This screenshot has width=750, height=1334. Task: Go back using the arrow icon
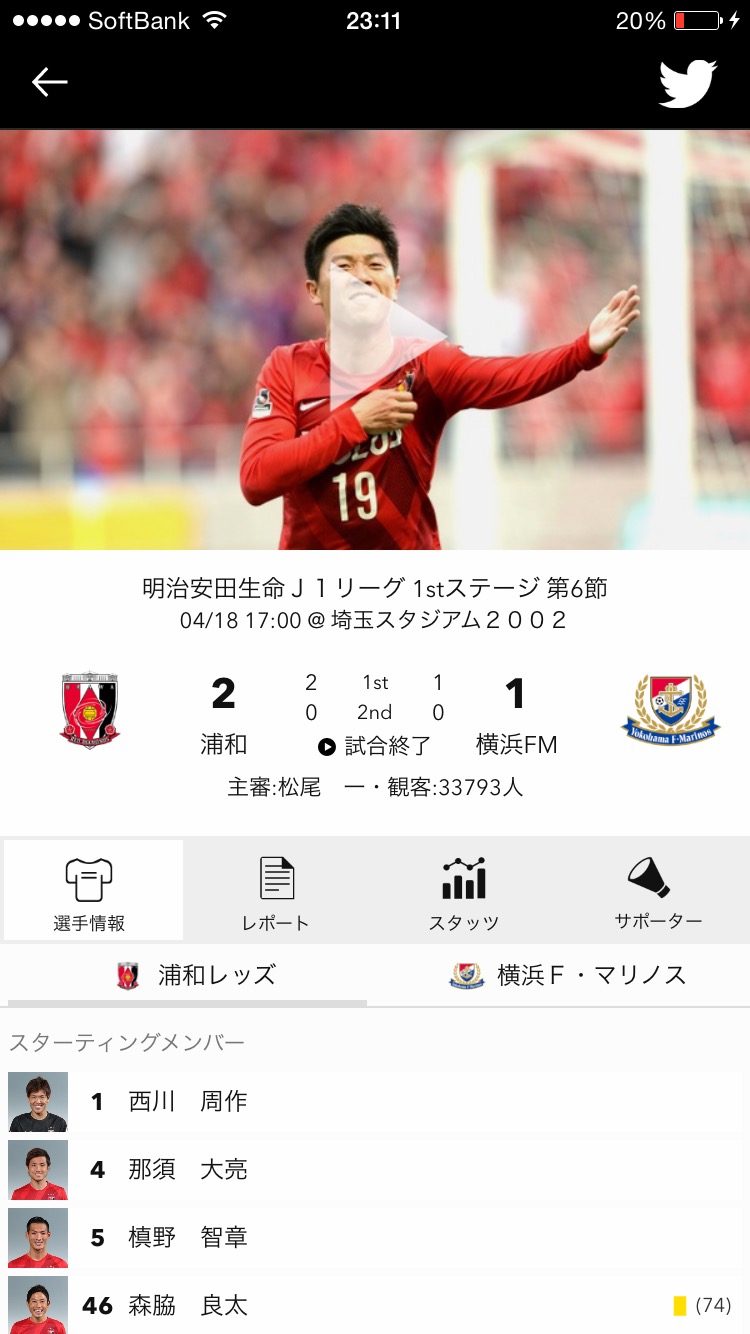(49, 82)
